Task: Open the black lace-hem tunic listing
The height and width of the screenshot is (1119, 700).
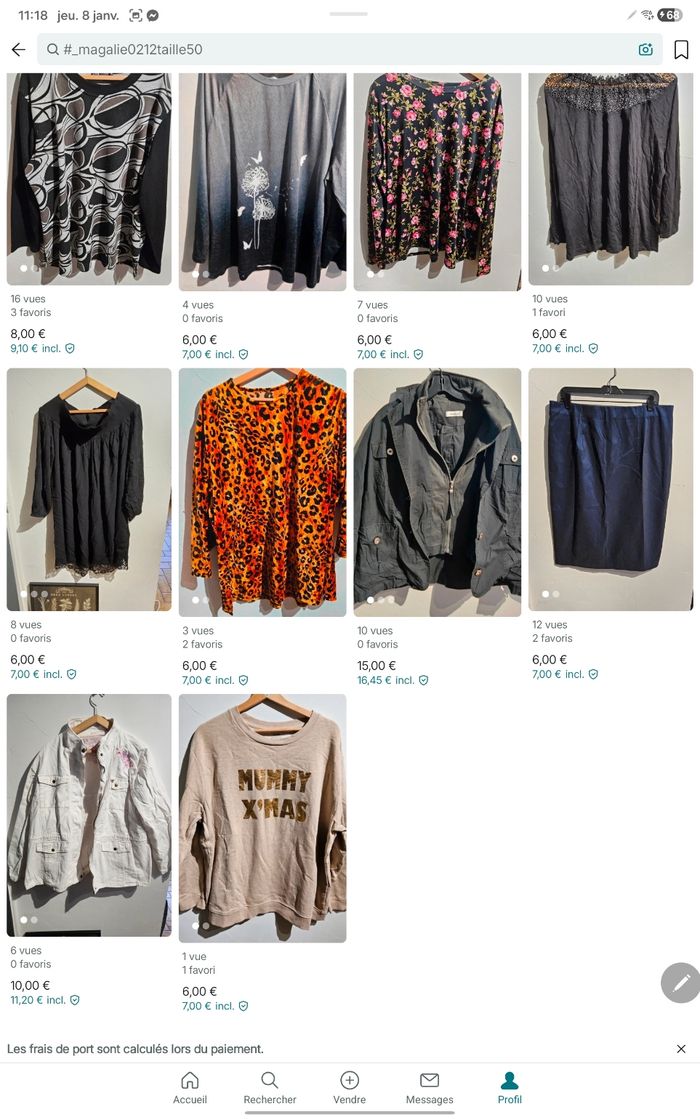Action: (89, 490)
